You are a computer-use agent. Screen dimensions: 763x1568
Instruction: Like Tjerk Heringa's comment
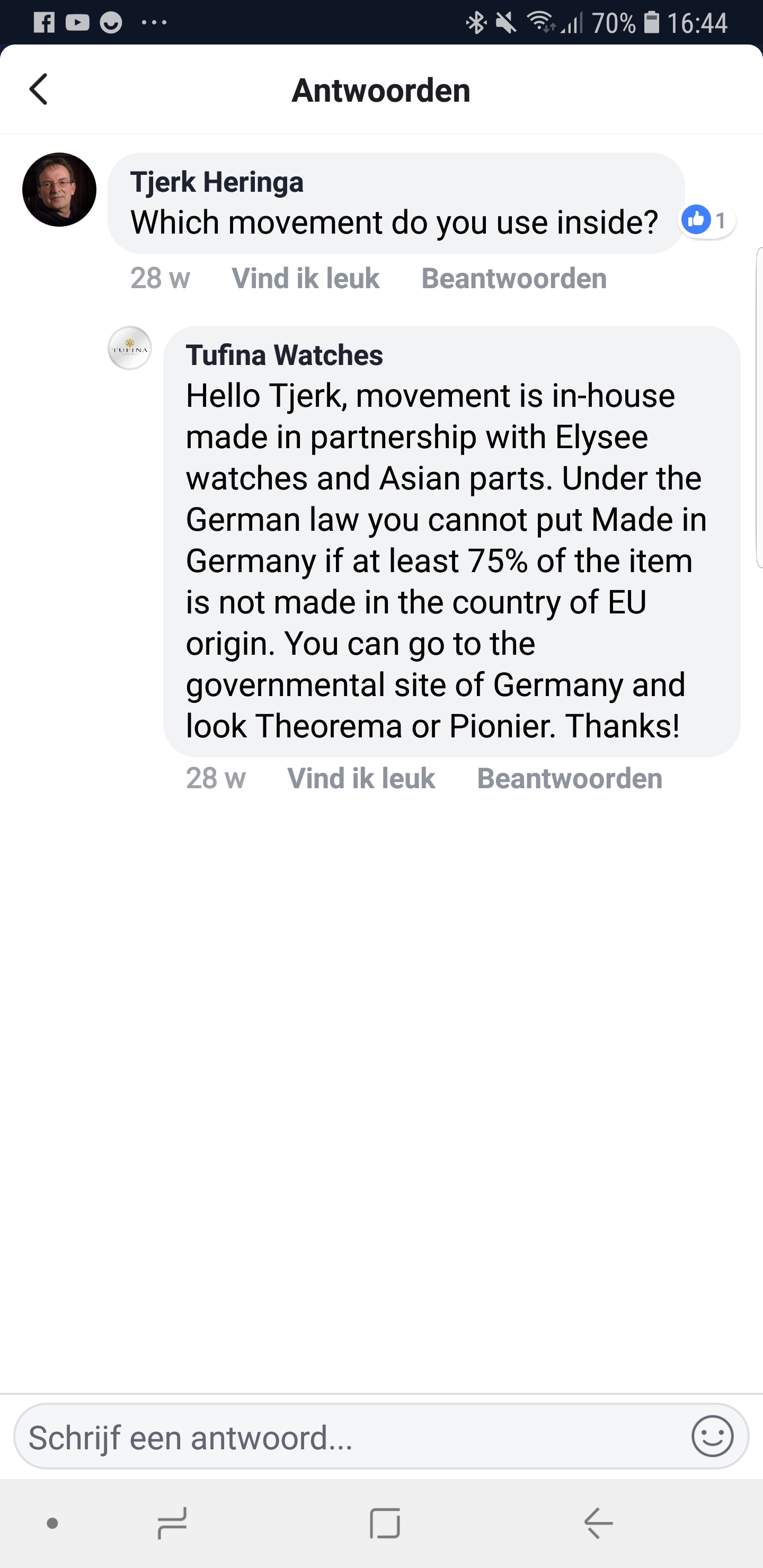306,278
